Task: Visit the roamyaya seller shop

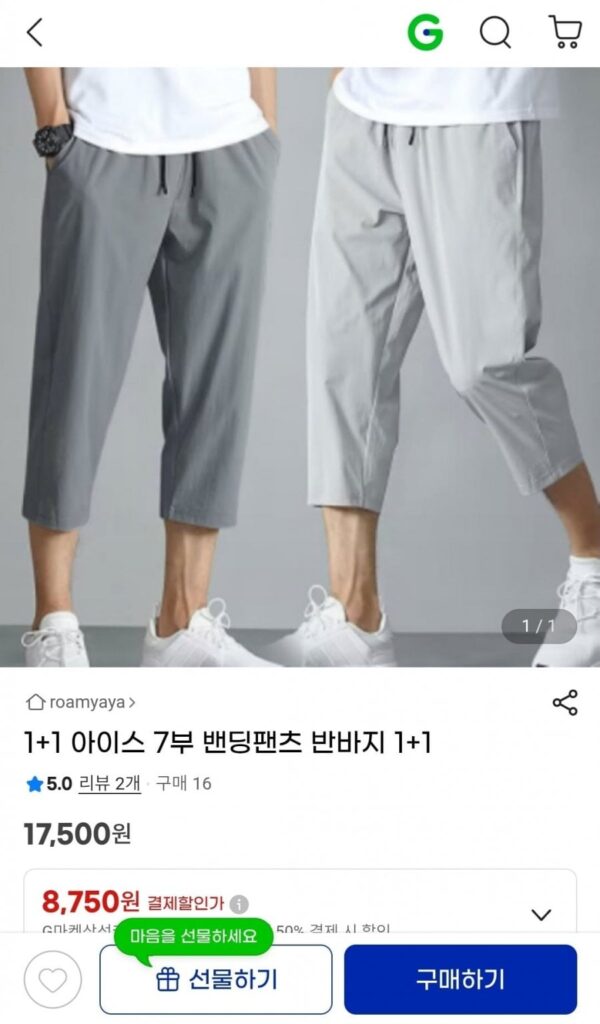Action: click(x=82, y=703)
